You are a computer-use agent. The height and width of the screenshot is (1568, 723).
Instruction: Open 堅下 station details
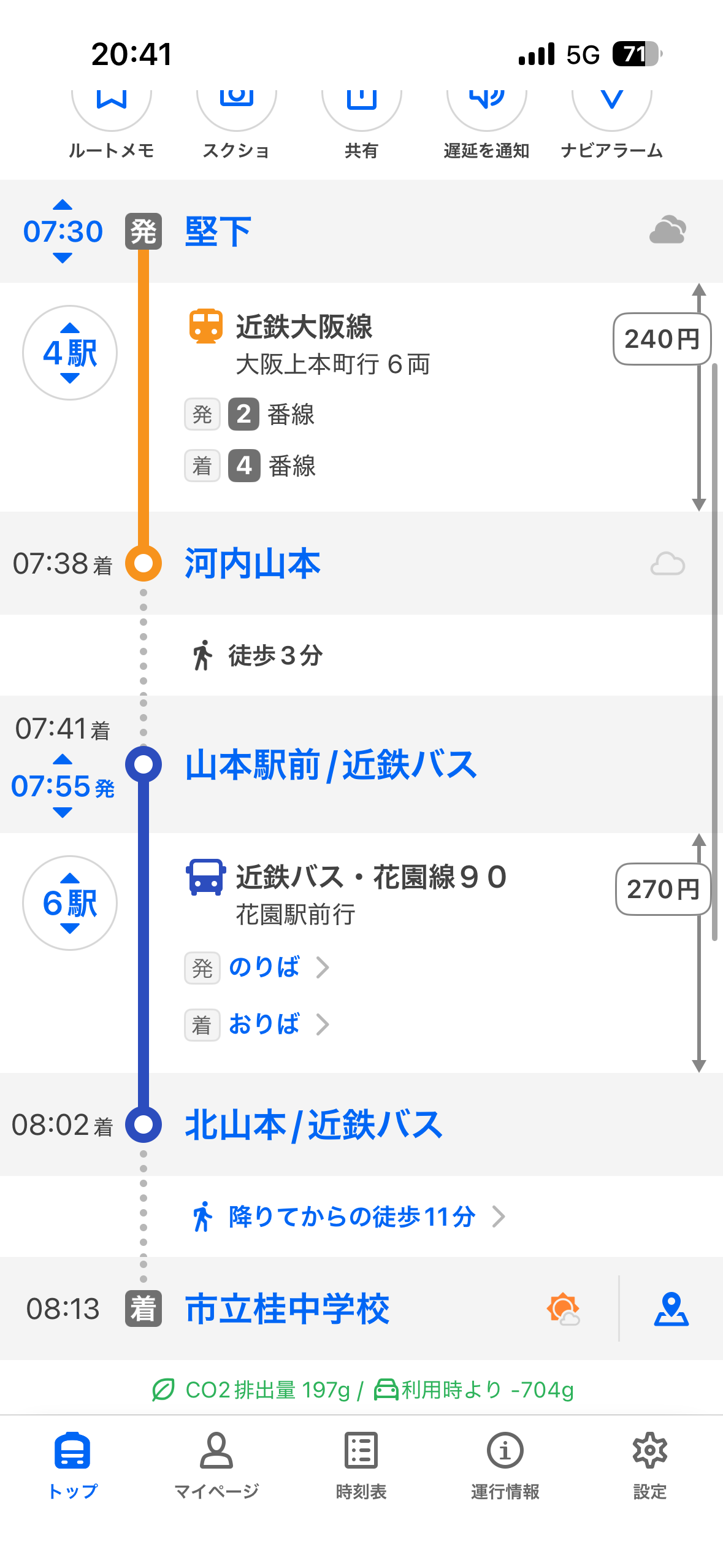coord(218,232)
